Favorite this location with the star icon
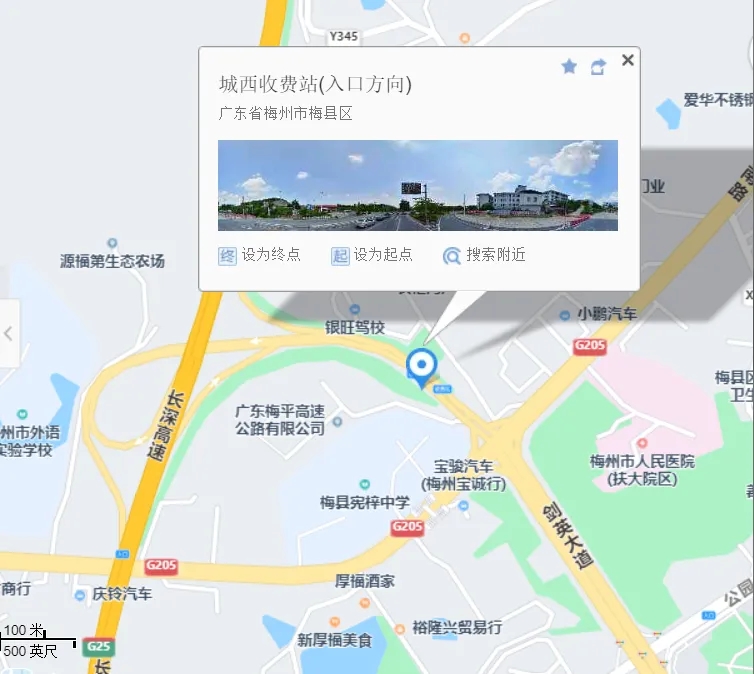Image resolution: width=754 pixels, height=674 pixels. tap(569, 67)
